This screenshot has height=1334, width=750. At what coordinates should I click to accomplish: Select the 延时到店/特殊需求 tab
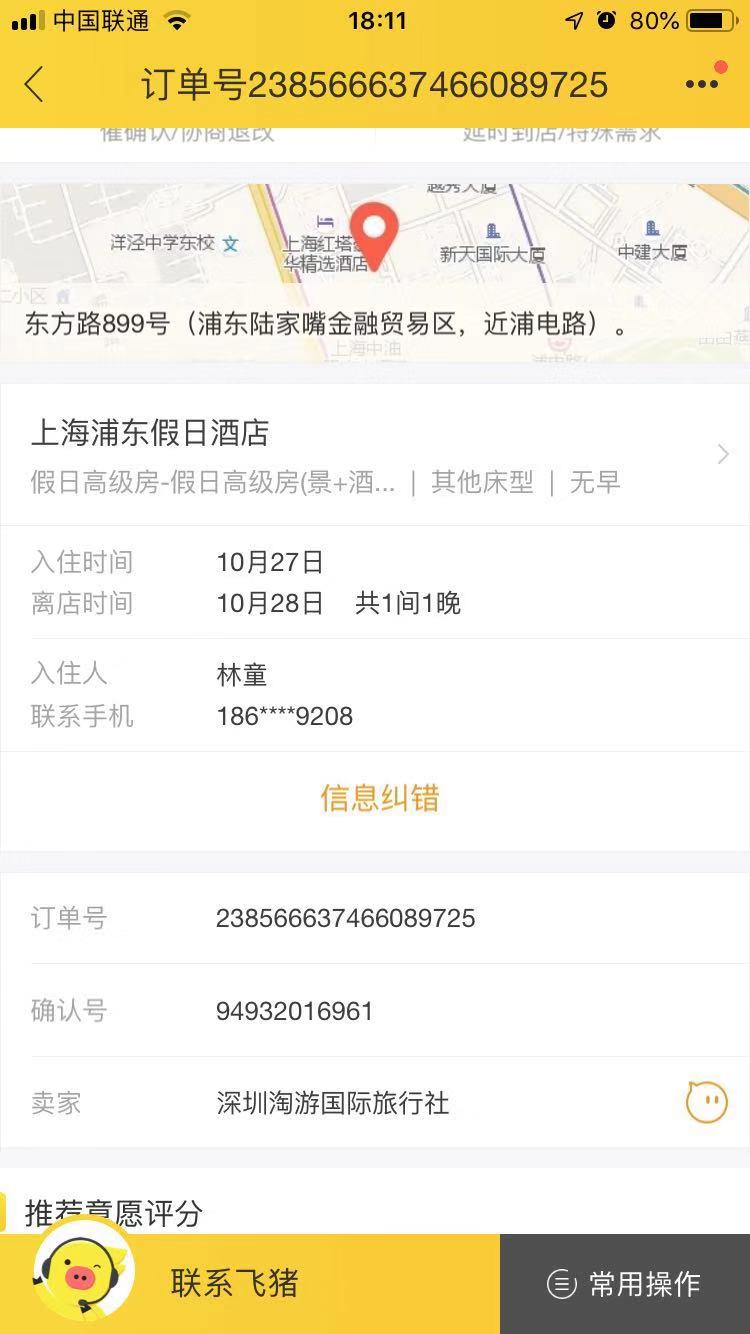(562, 131)
